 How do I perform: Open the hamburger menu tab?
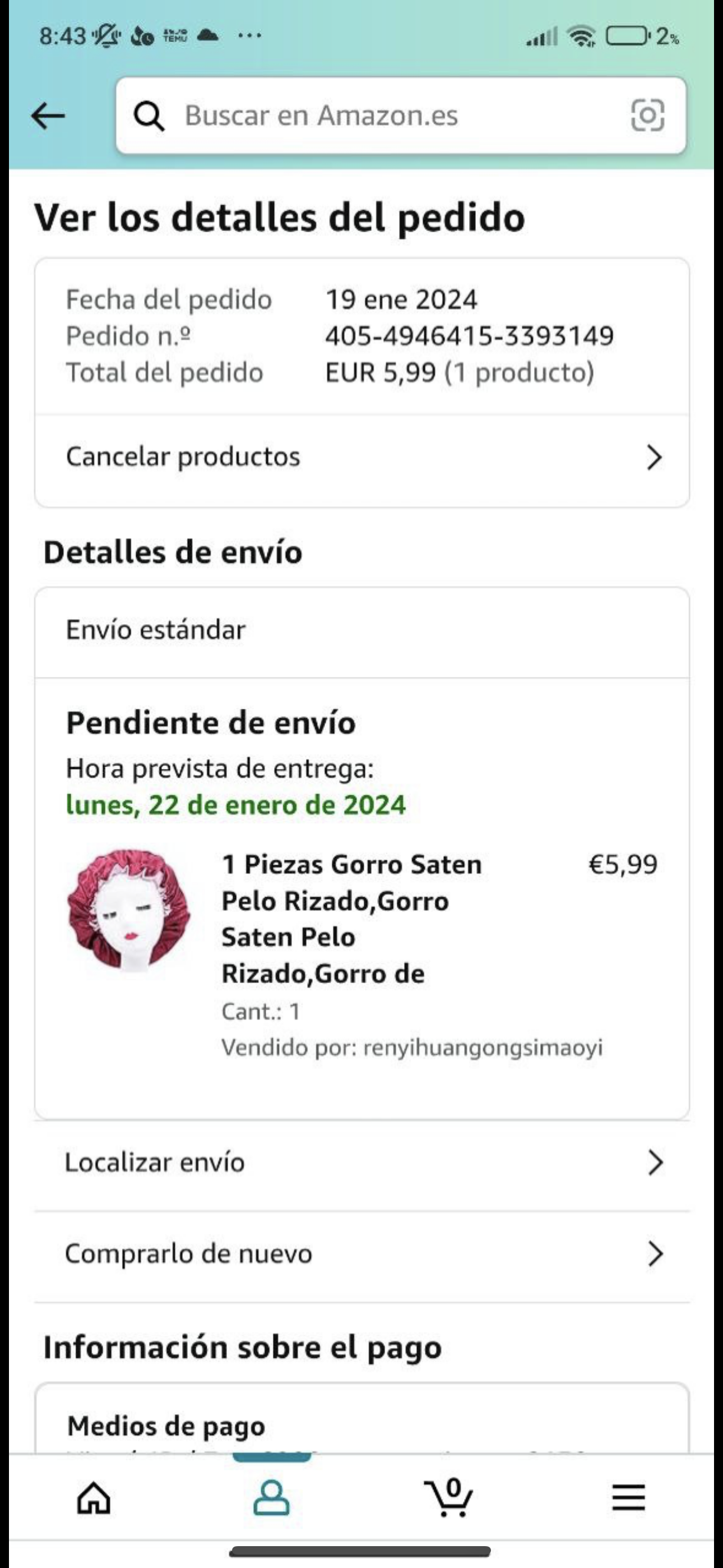click(628, 1498)
